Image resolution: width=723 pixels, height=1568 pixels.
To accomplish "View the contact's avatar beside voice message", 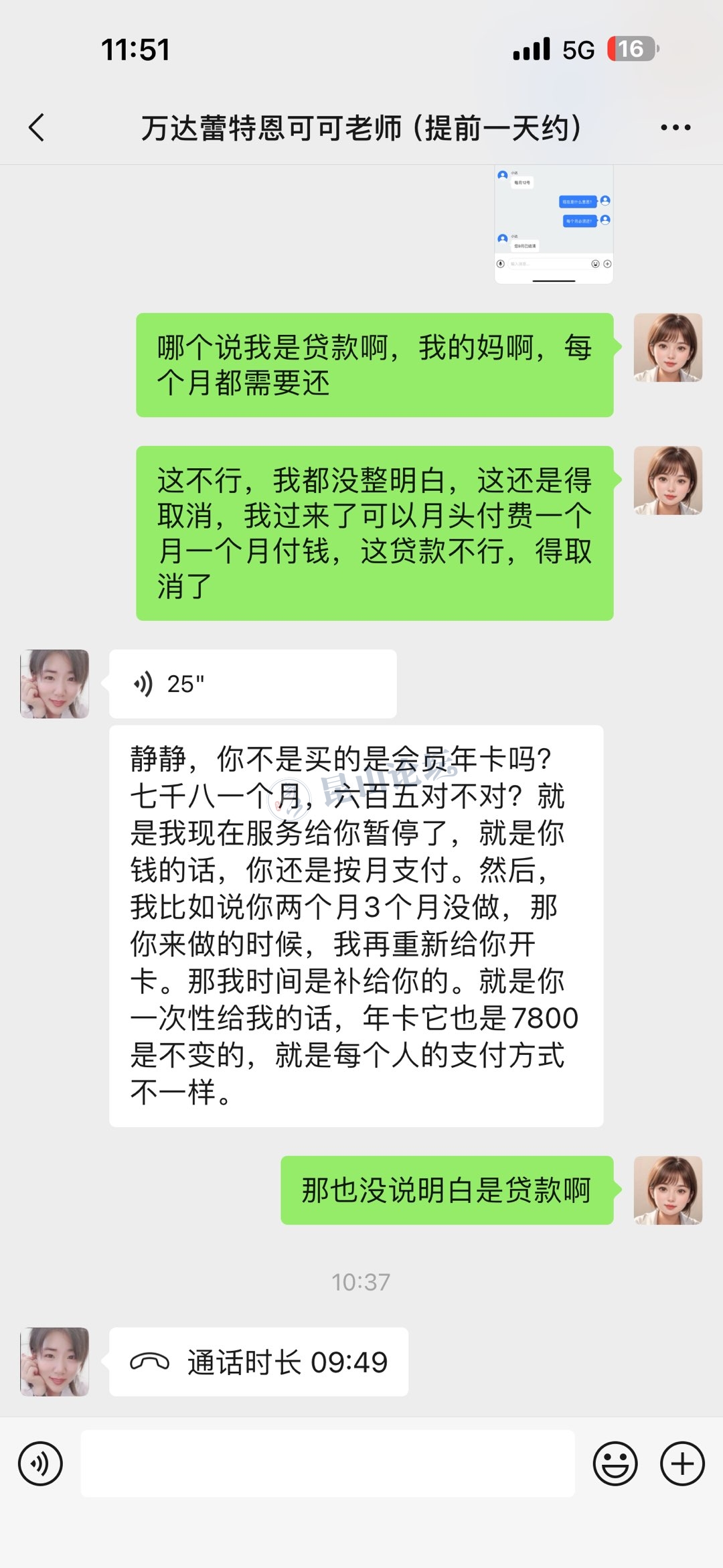I will tap(55, 684).
